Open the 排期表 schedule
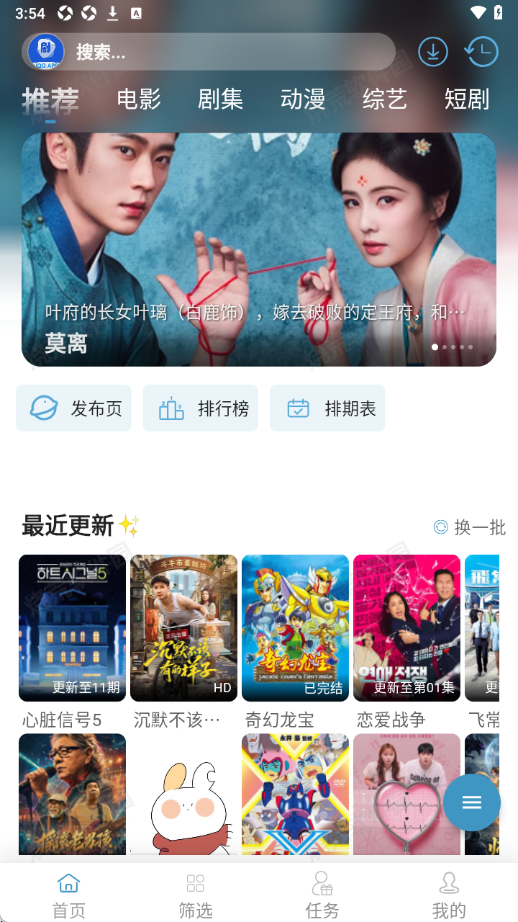Screen dimensions: 518x922 pyautogui.click(x=327, y=408)
